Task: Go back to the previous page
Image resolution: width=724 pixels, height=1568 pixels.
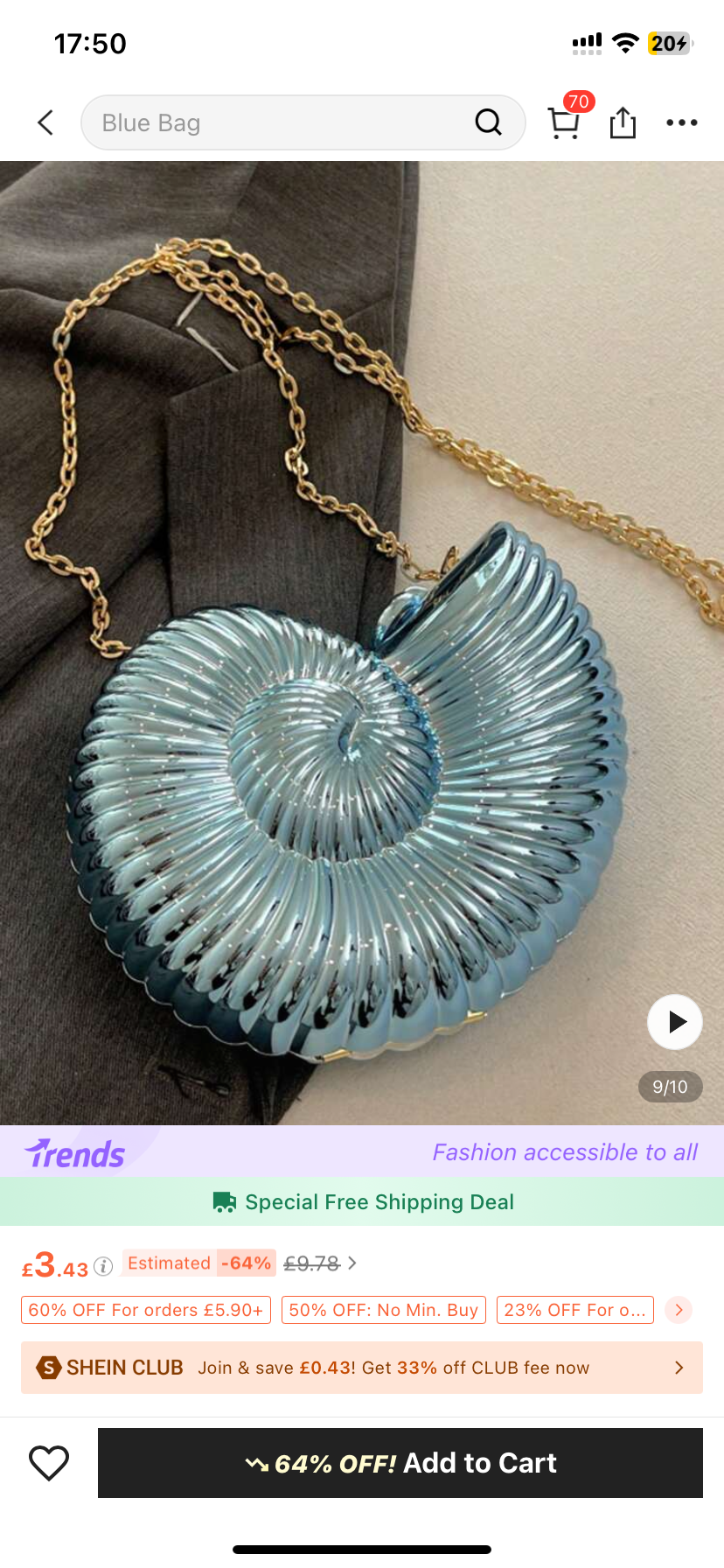Action: point(46,122)
